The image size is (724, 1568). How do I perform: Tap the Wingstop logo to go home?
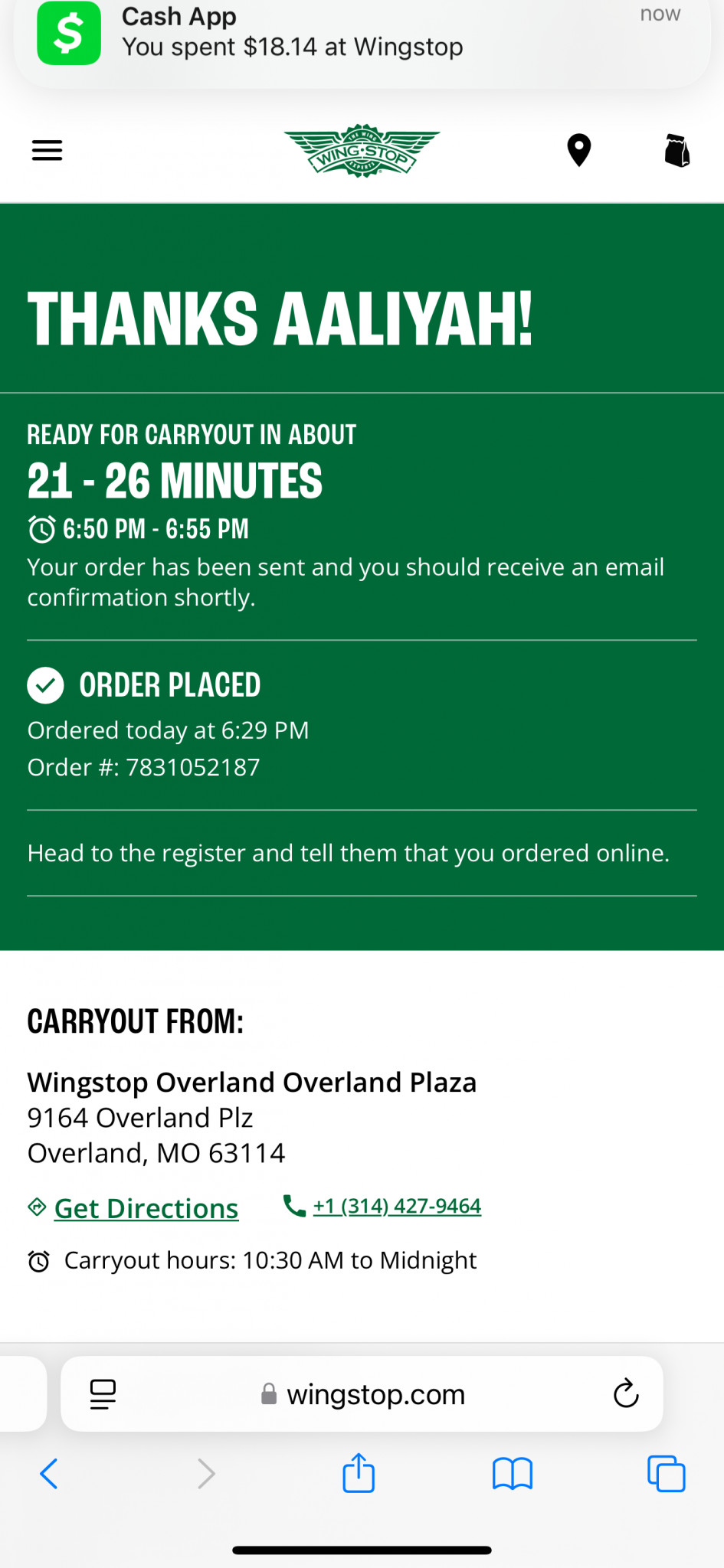click(x=362, y=151)
